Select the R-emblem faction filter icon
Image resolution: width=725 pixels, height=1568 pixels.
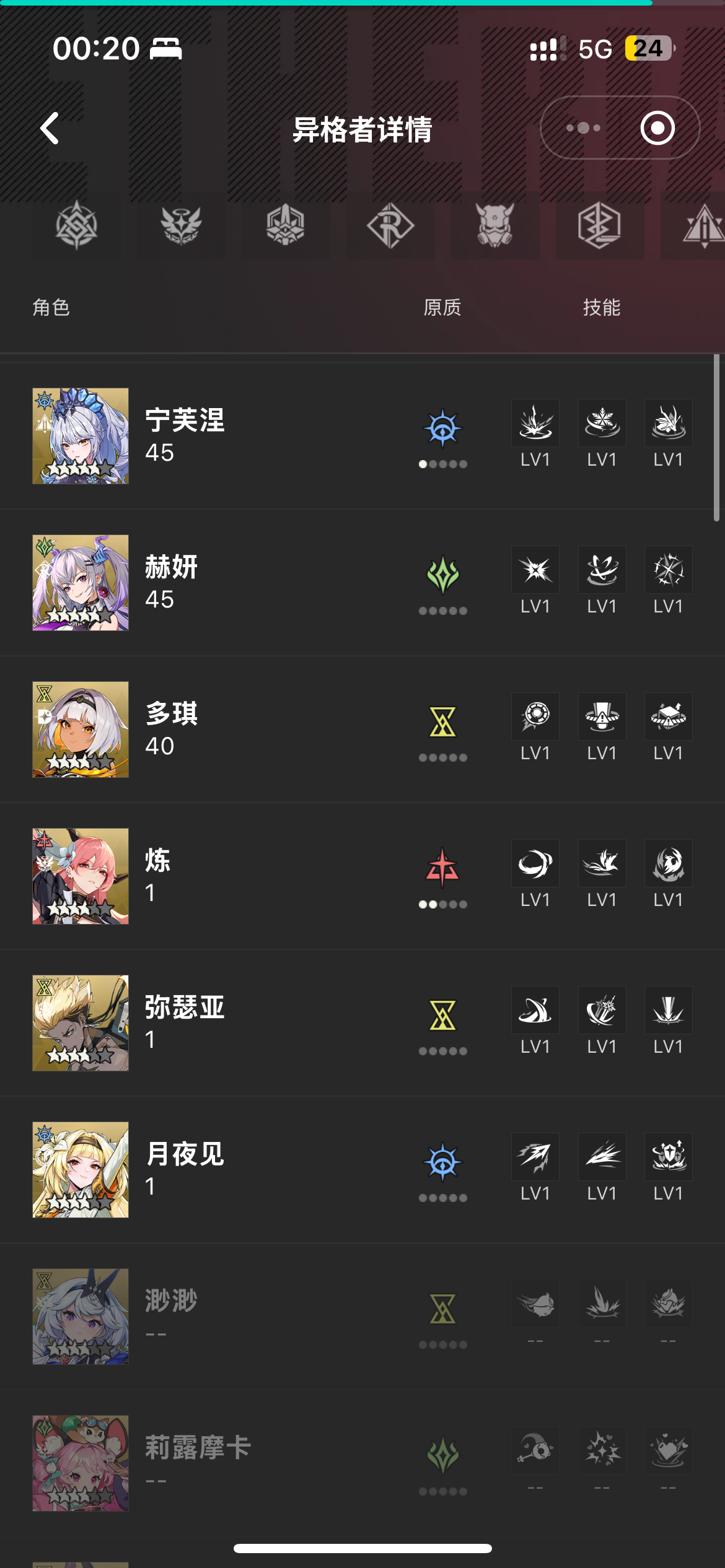(390, 227)
